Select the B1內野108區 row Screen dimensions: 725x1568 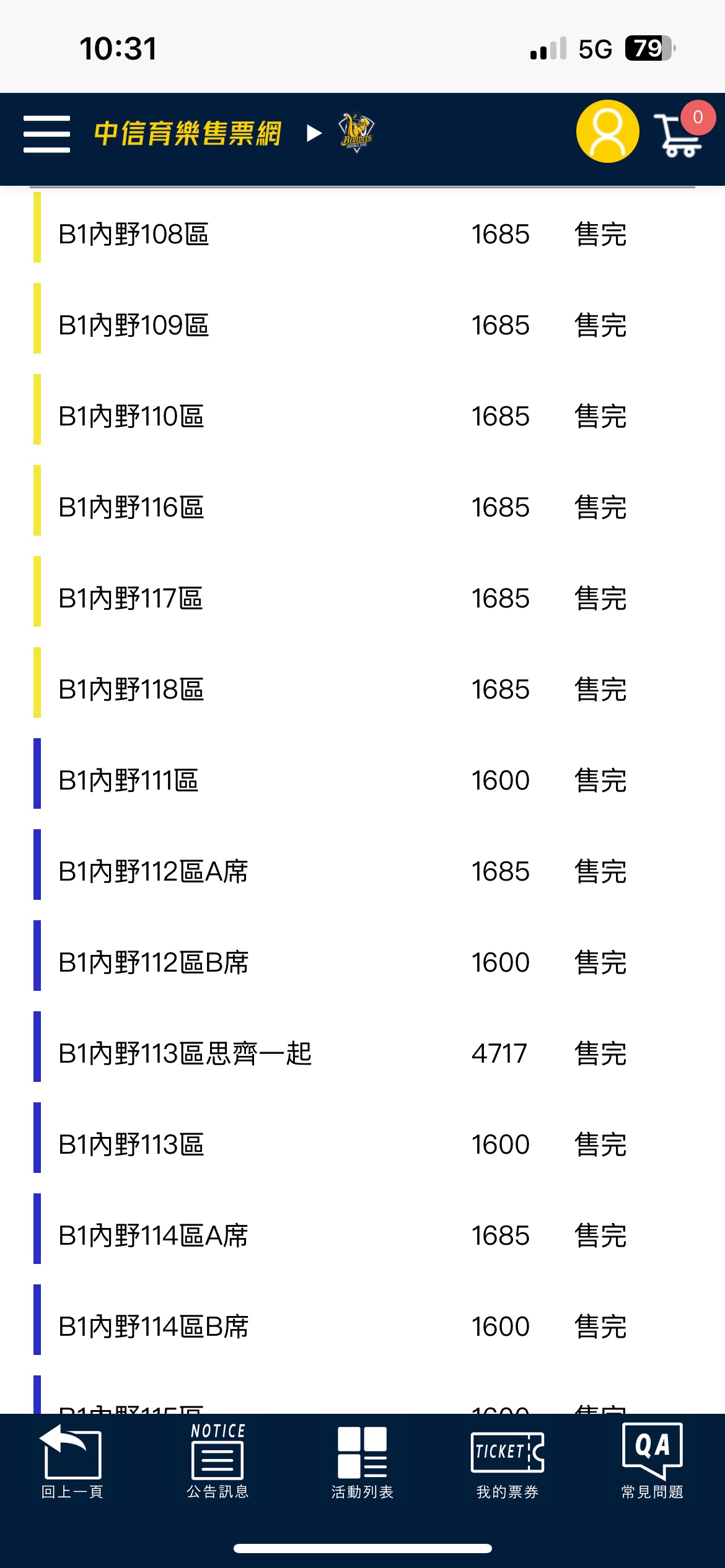point(362,234)
